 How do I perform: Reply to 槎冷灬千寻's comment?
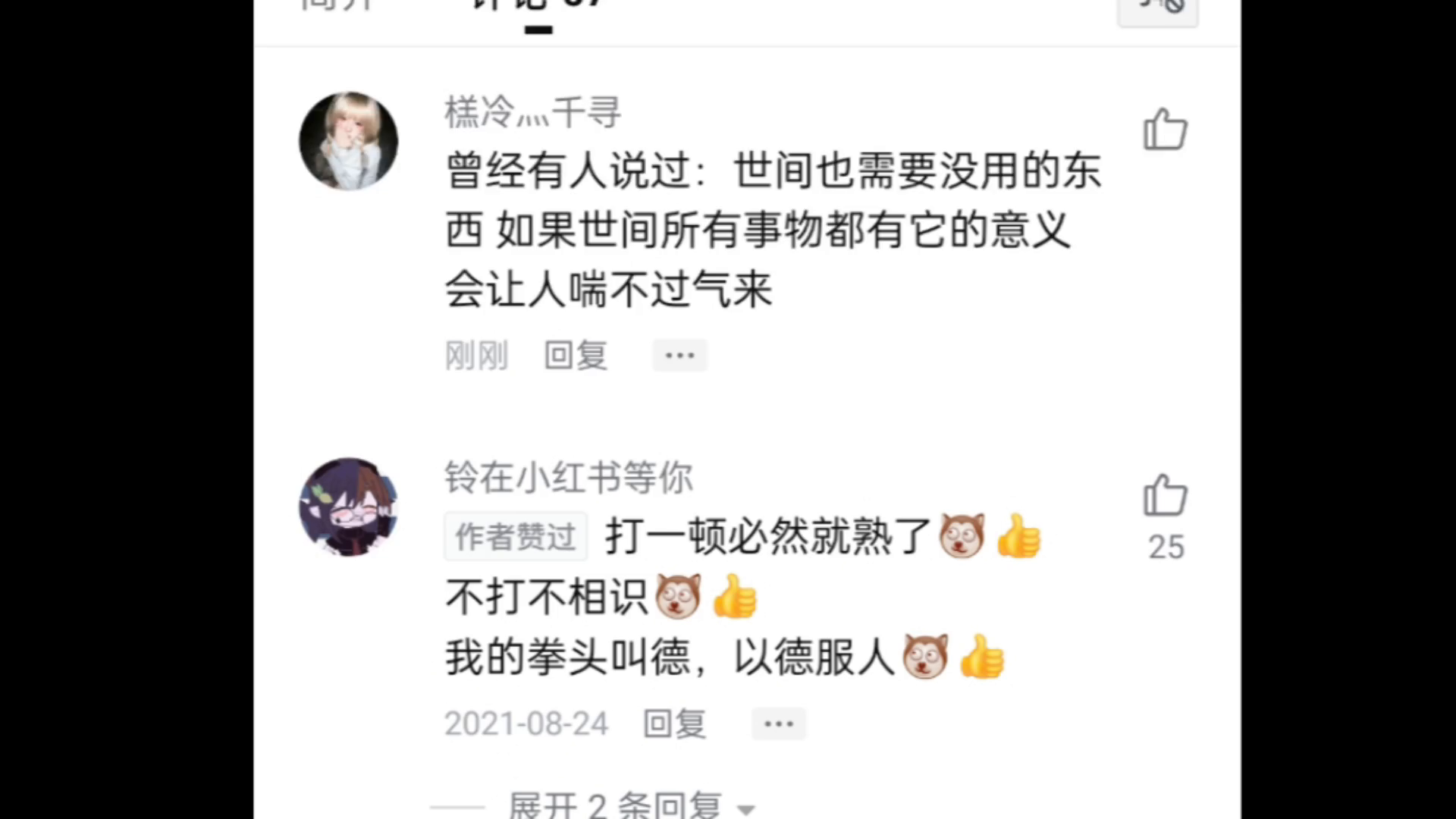click(x=576, y=355)
